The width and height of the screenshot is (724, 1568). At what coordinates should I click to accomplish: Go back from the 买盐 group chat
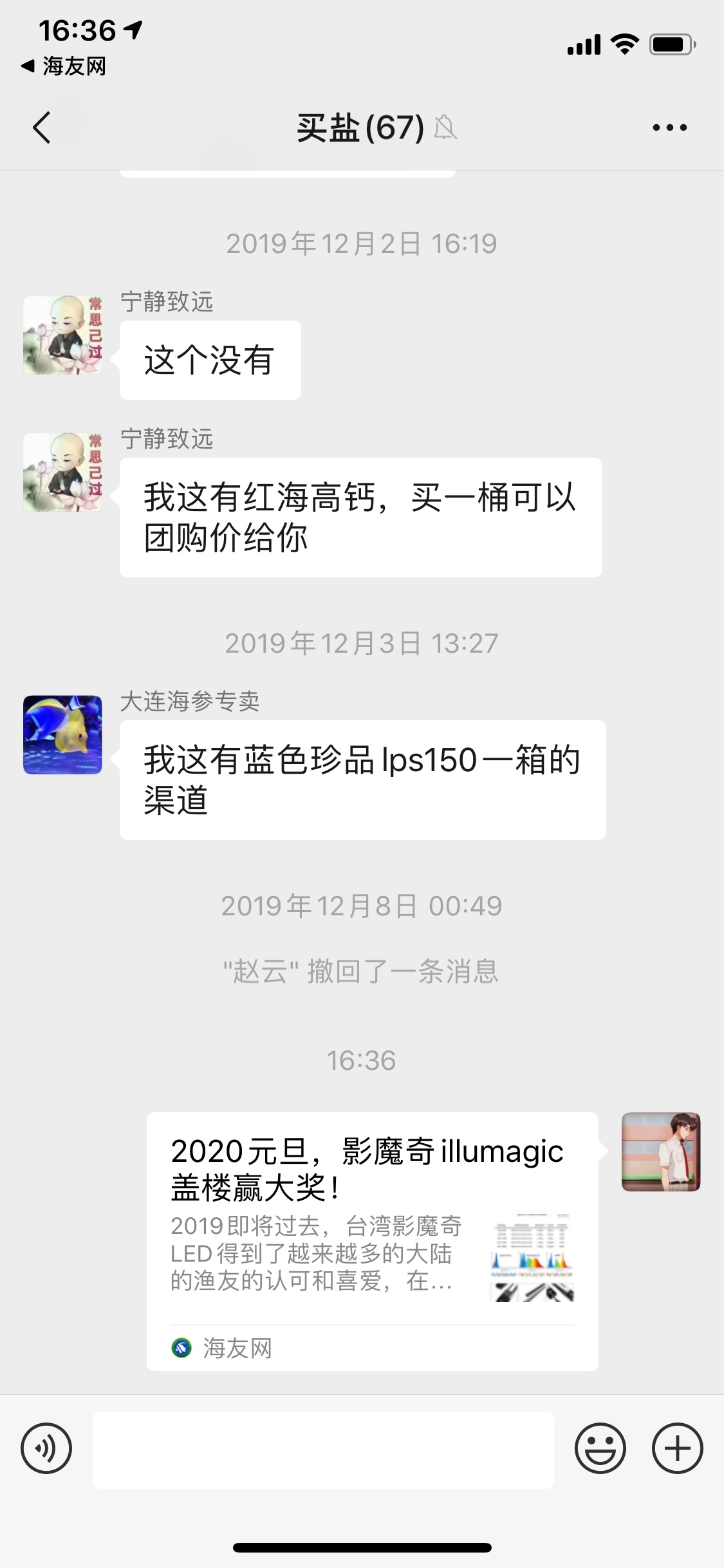pos(42,127)
